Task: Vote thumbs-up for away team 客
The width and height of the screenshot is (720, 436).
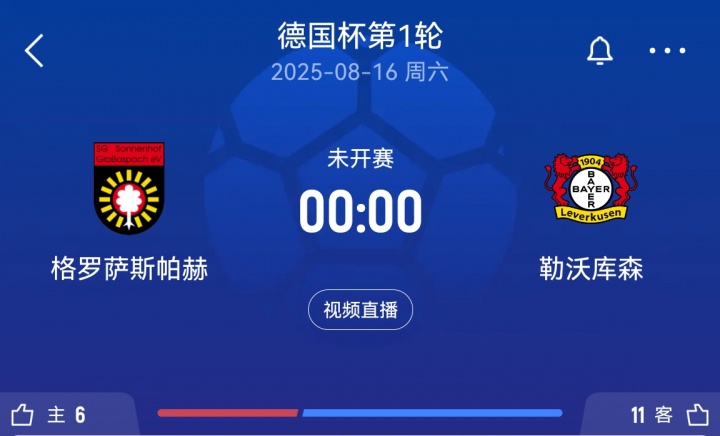Action: (x=697, y=414)
